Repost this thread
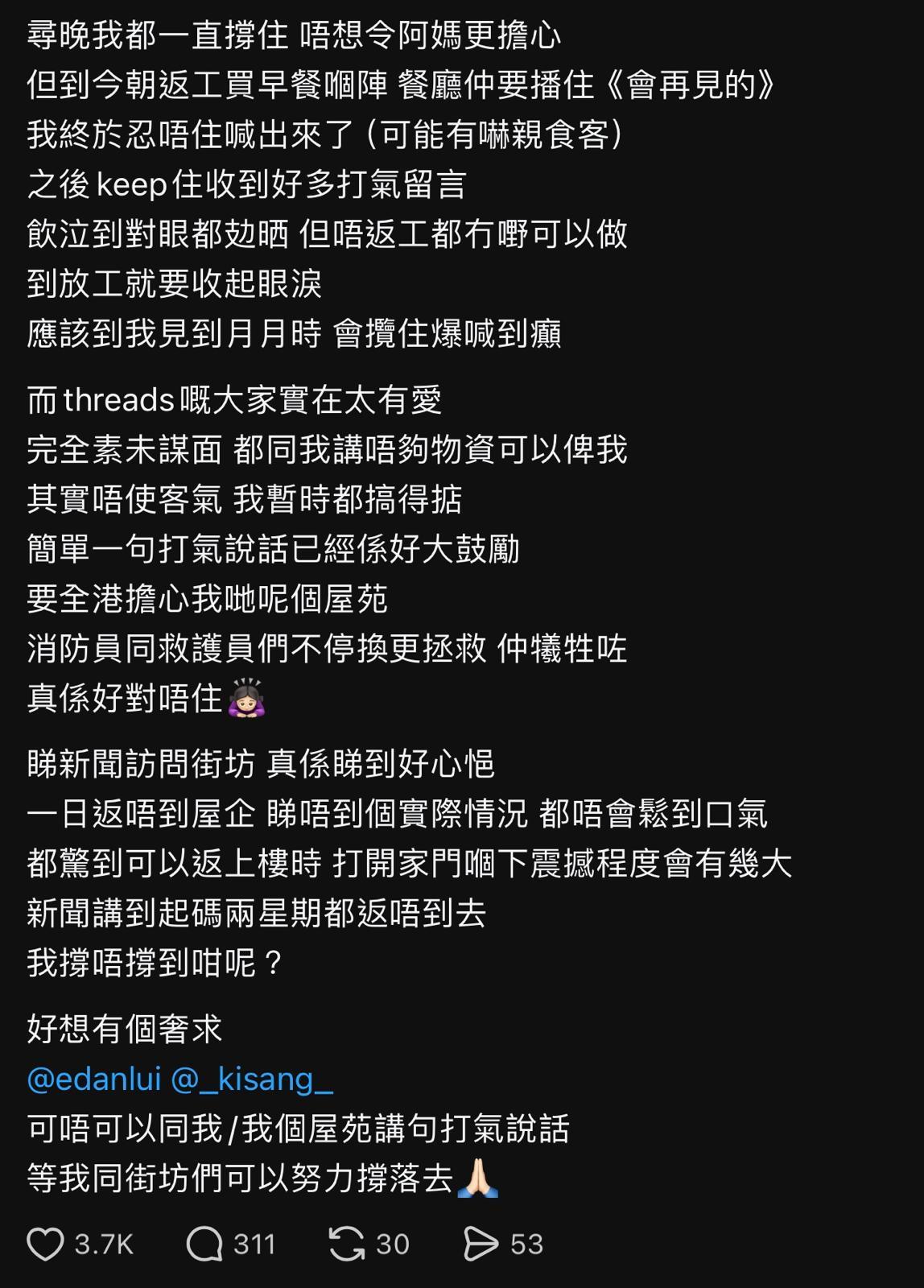Image resolution: width=924 pixels, height=1288 pixels. coord(346,1244)
